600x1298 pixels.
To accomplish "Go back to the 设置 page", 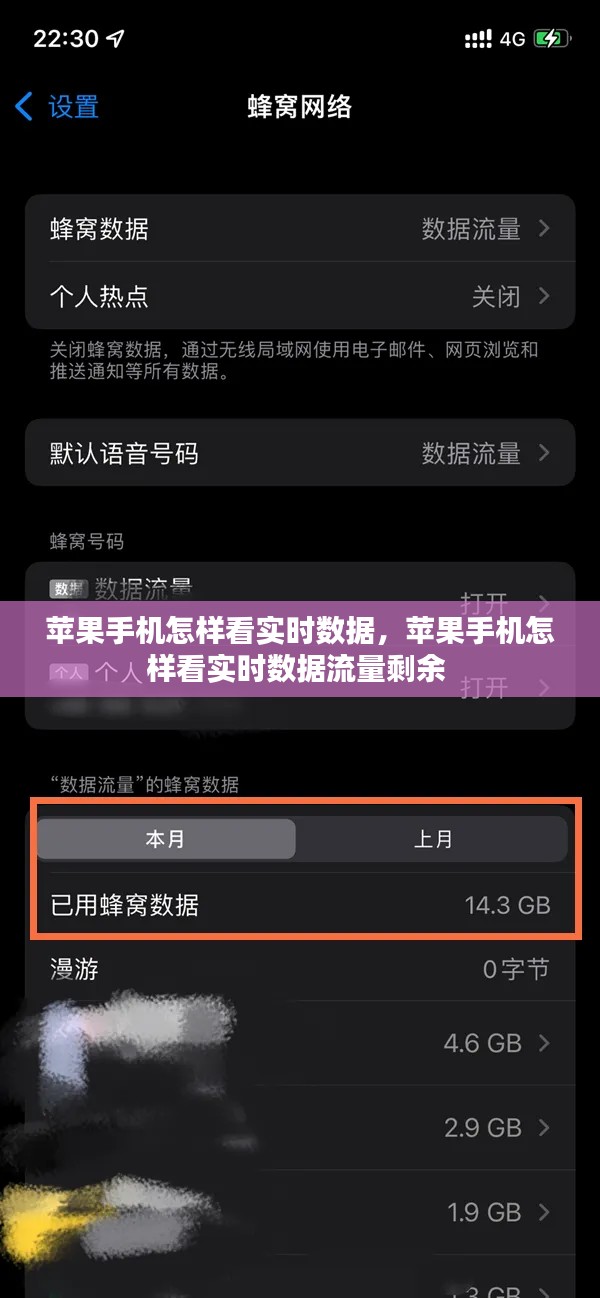I will click(58, 106).
